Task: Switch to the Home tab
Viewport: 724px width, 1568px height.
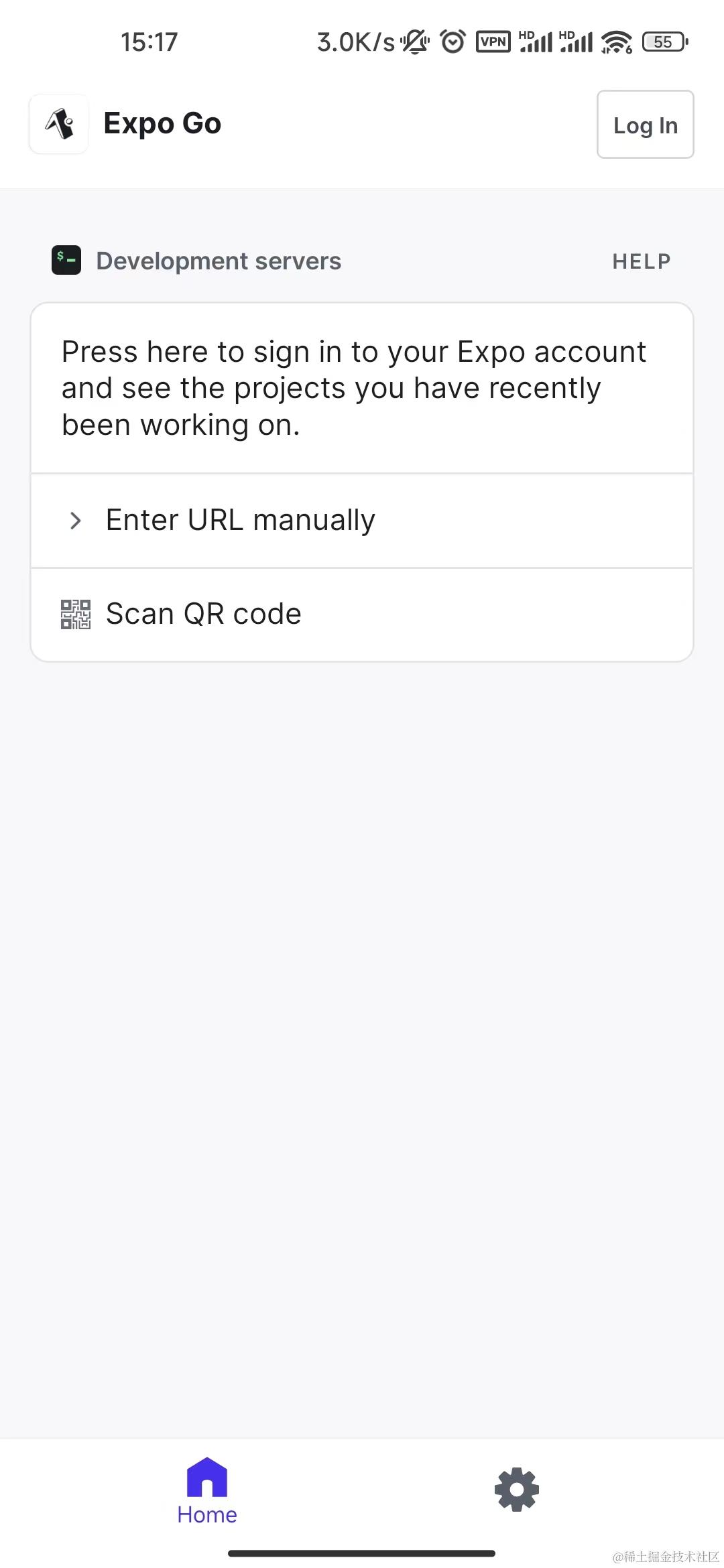Action: 207,1490
